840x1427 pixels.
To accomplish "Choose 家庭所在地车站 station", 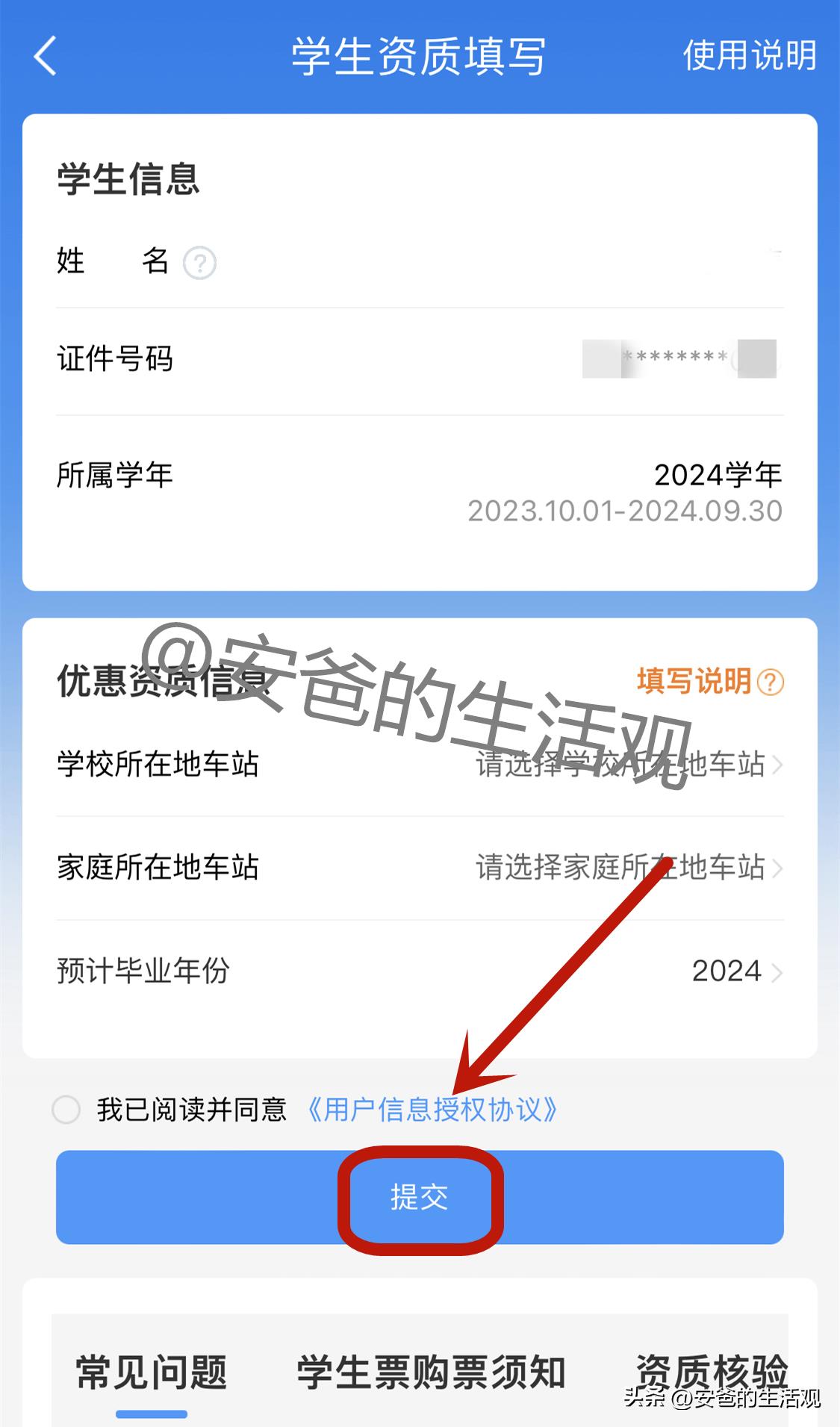I will tap(627, 868).
